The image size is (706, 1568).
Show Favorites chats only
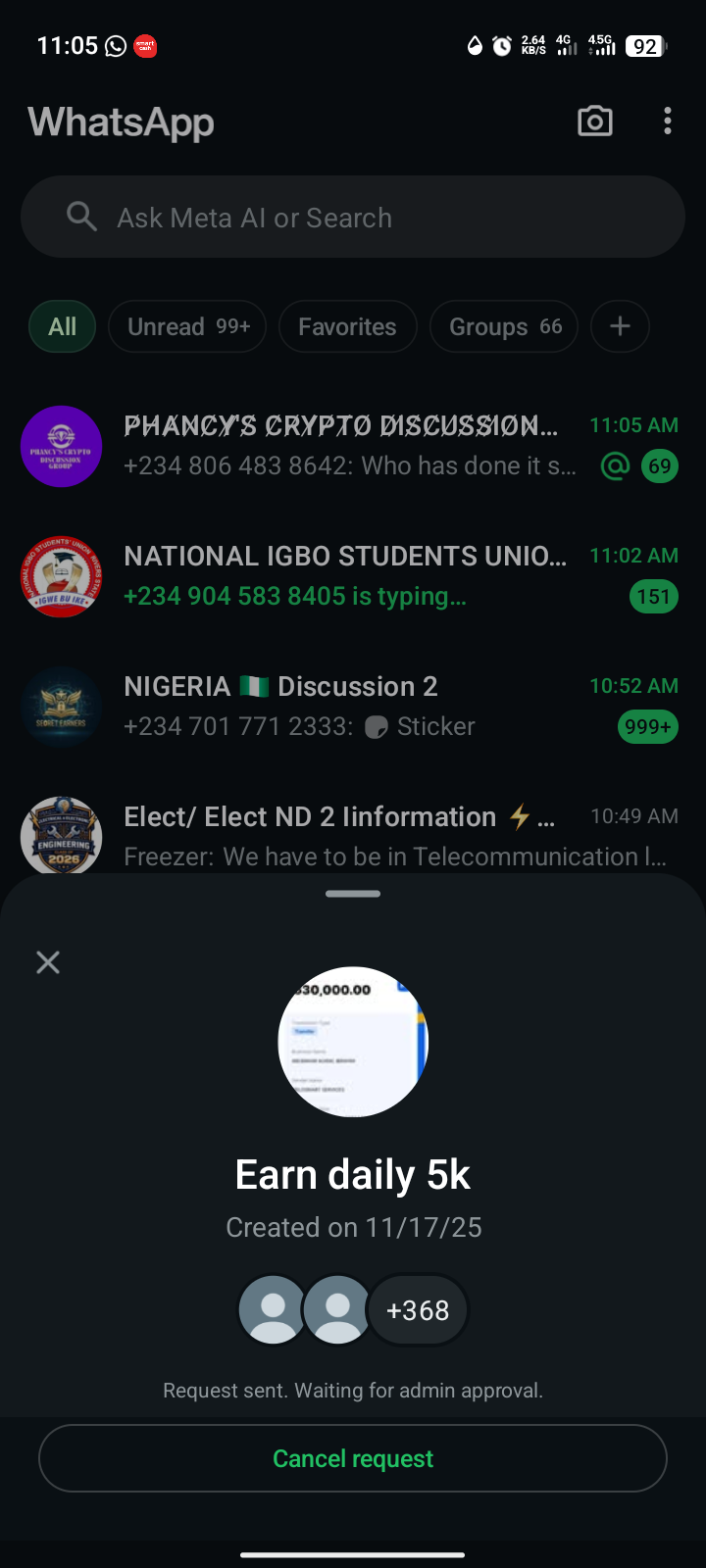pos(347,326)
